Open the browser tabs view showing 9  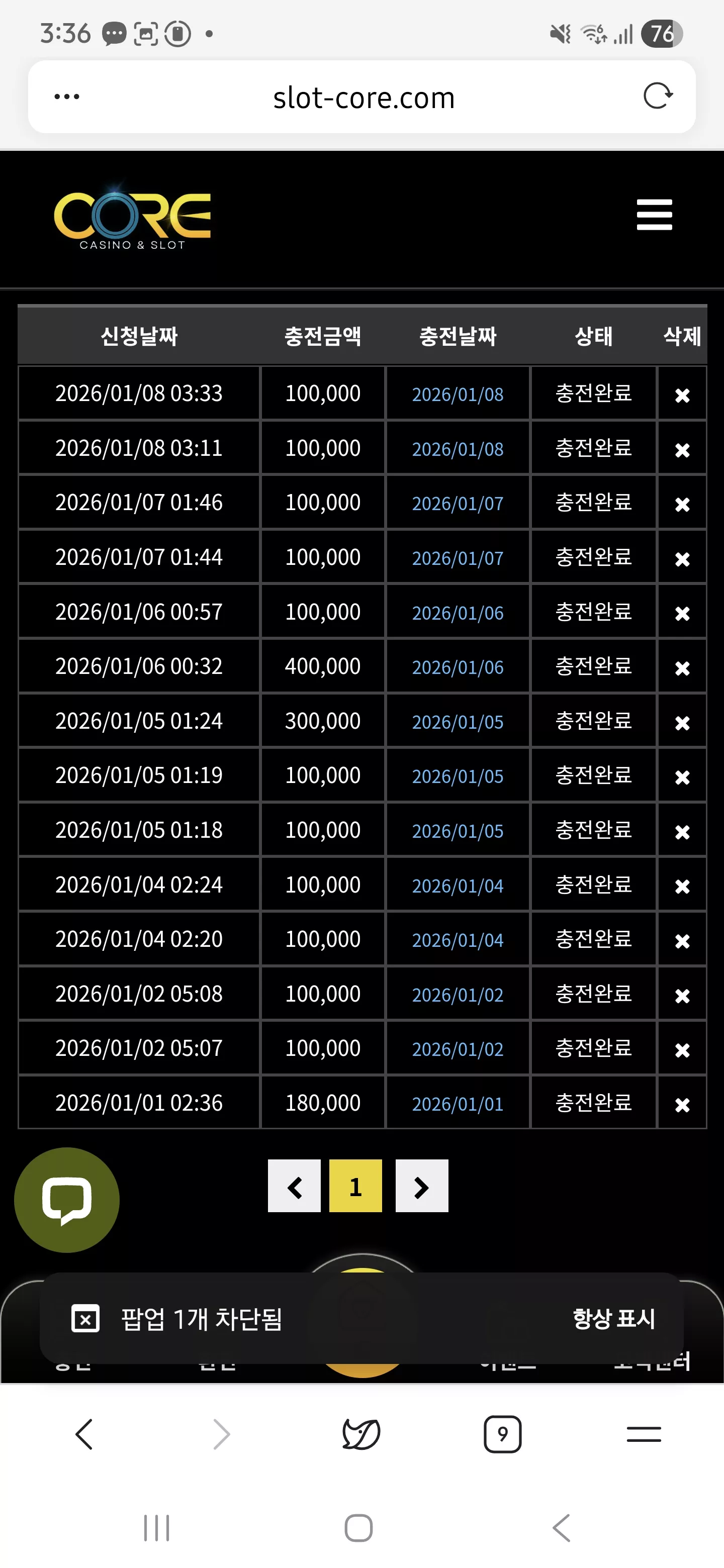click(502, 1434)
